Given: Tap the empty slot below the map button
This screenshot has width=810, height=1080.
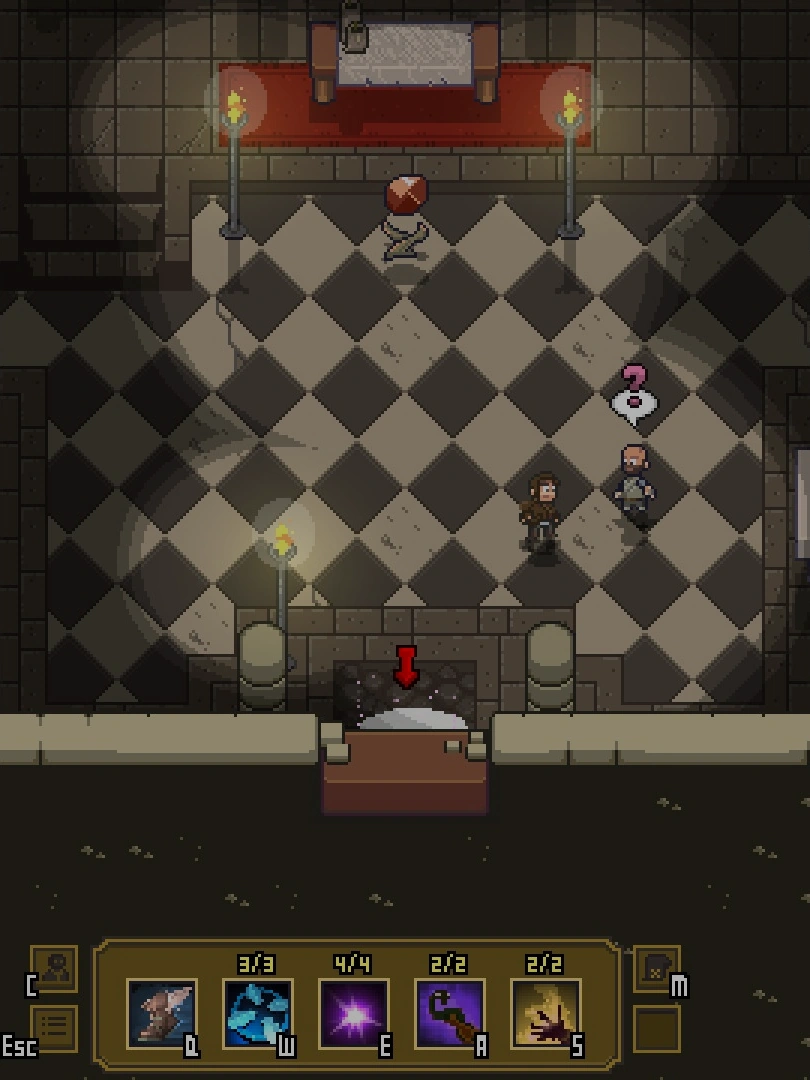Looking at the screenshot, I should [x=657, y=1027].
